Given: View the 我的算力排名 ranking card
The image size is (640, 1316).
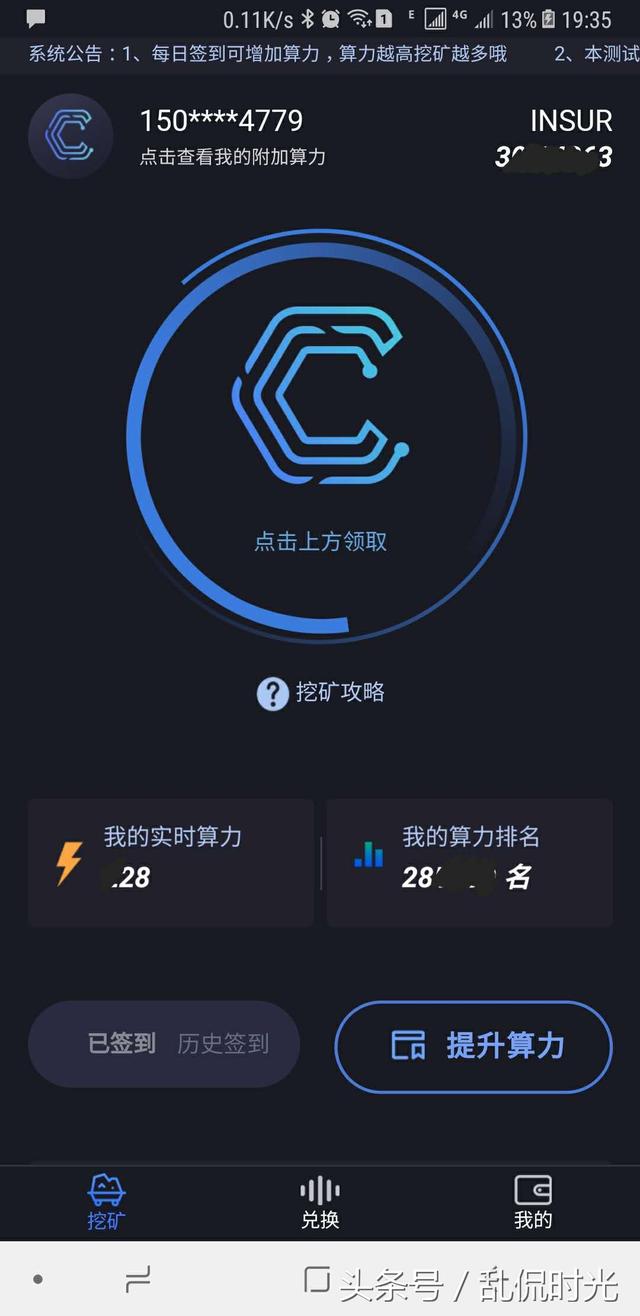Looking at the screenshot, I should pyautogui.click(x=469, y=862).
